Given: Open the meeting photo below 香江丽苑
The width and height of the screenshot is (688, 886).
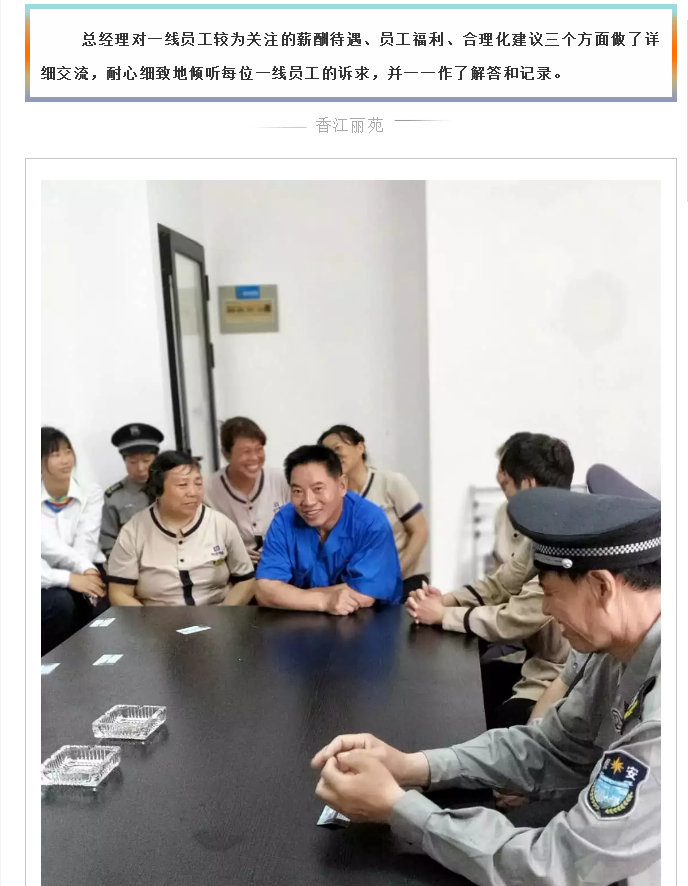Looking at the screenshot, I should 350,530.
